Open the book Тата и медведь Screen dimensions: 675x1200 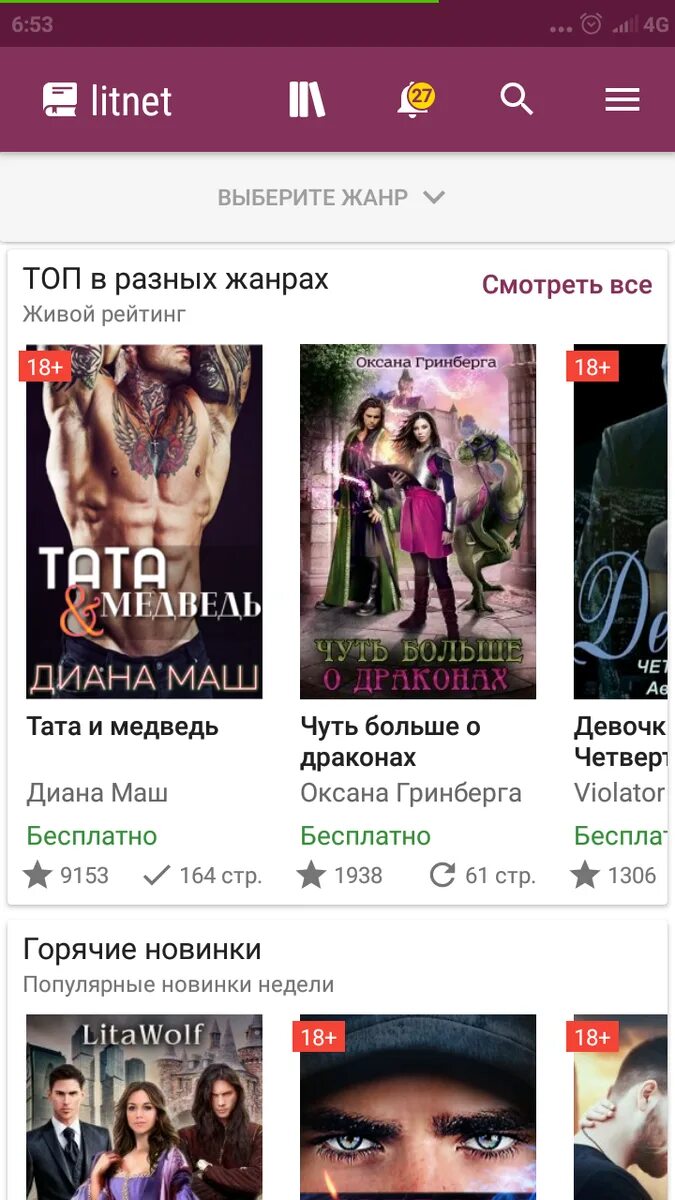pyautogui.click(x=144, y=521)
